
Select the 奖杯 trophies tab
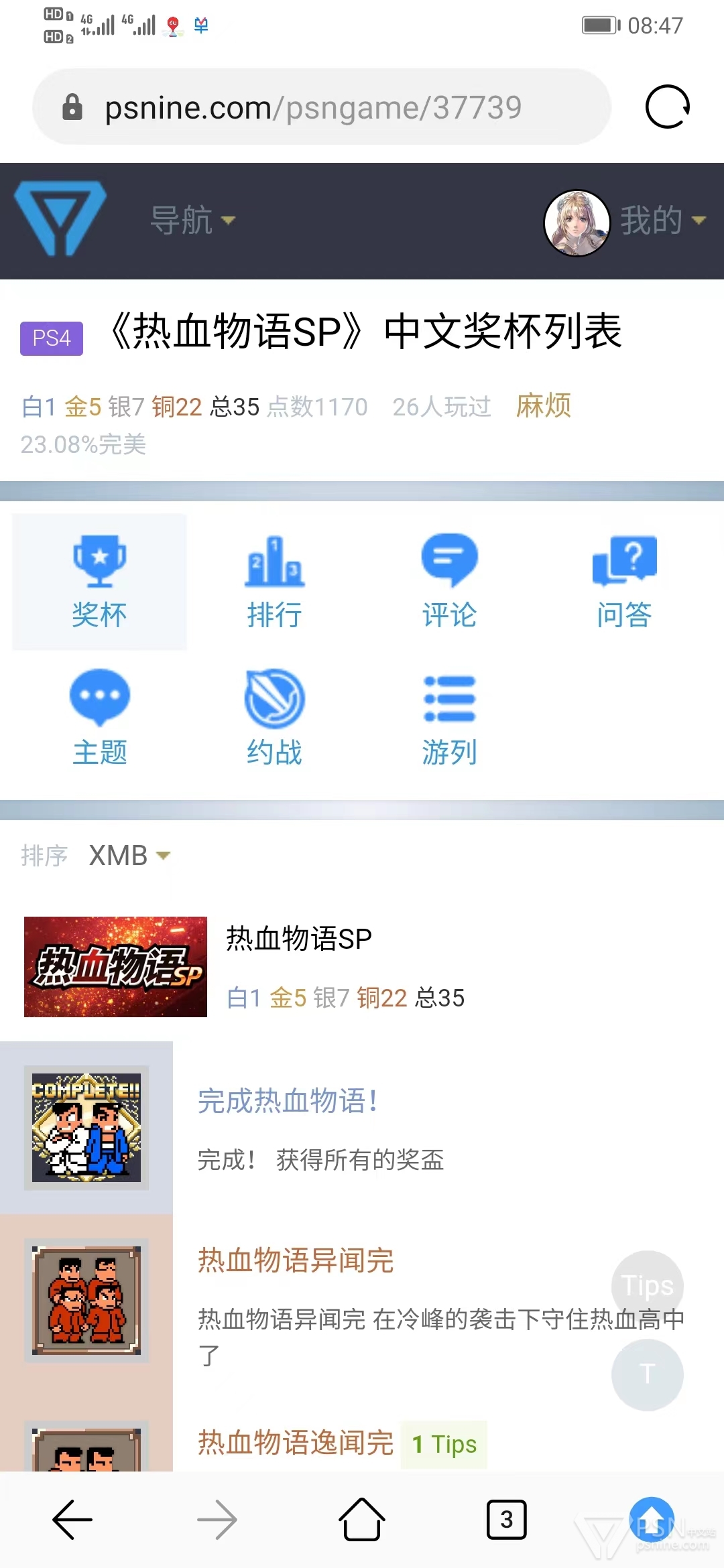99,582
